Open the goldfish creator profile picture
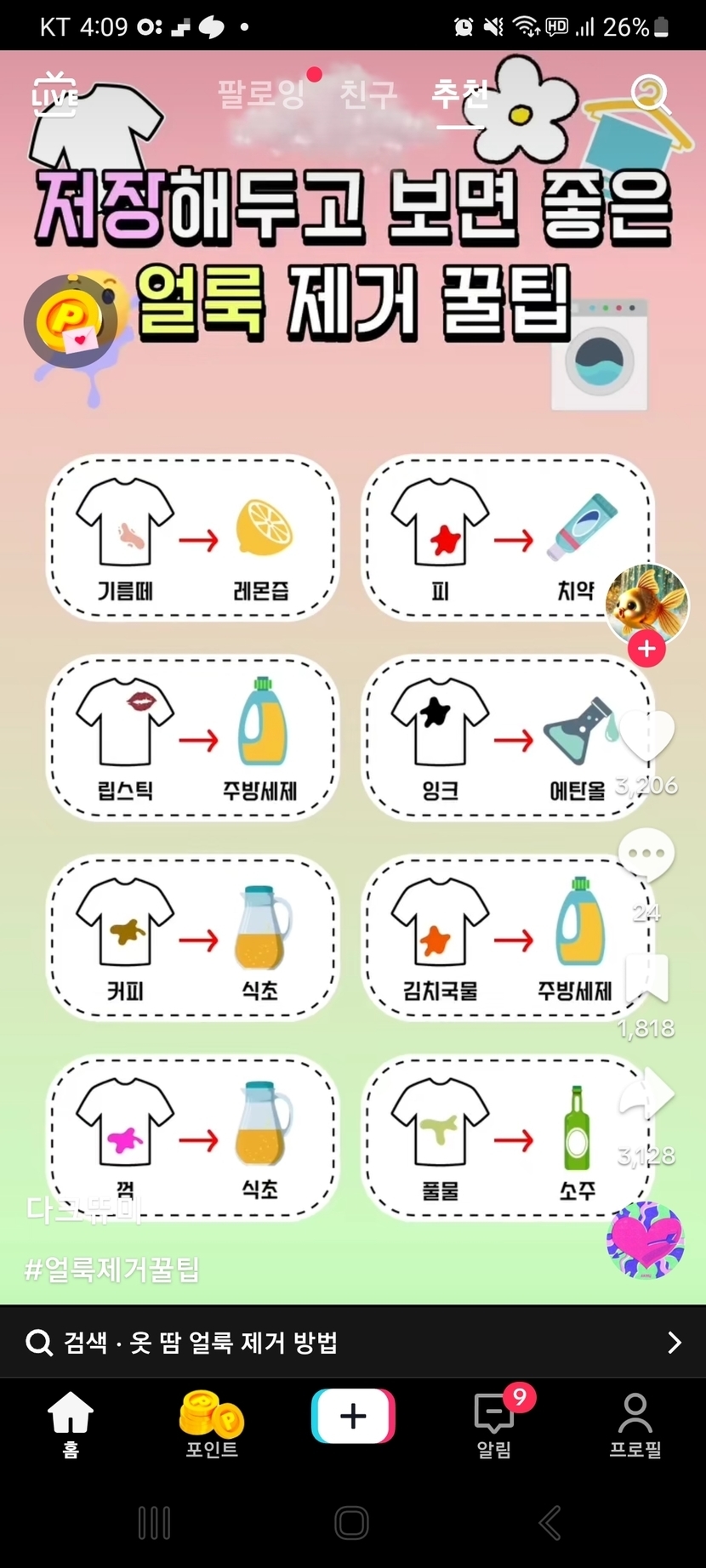The height and width of the screenshot is (1568, 706). (646, 605)
